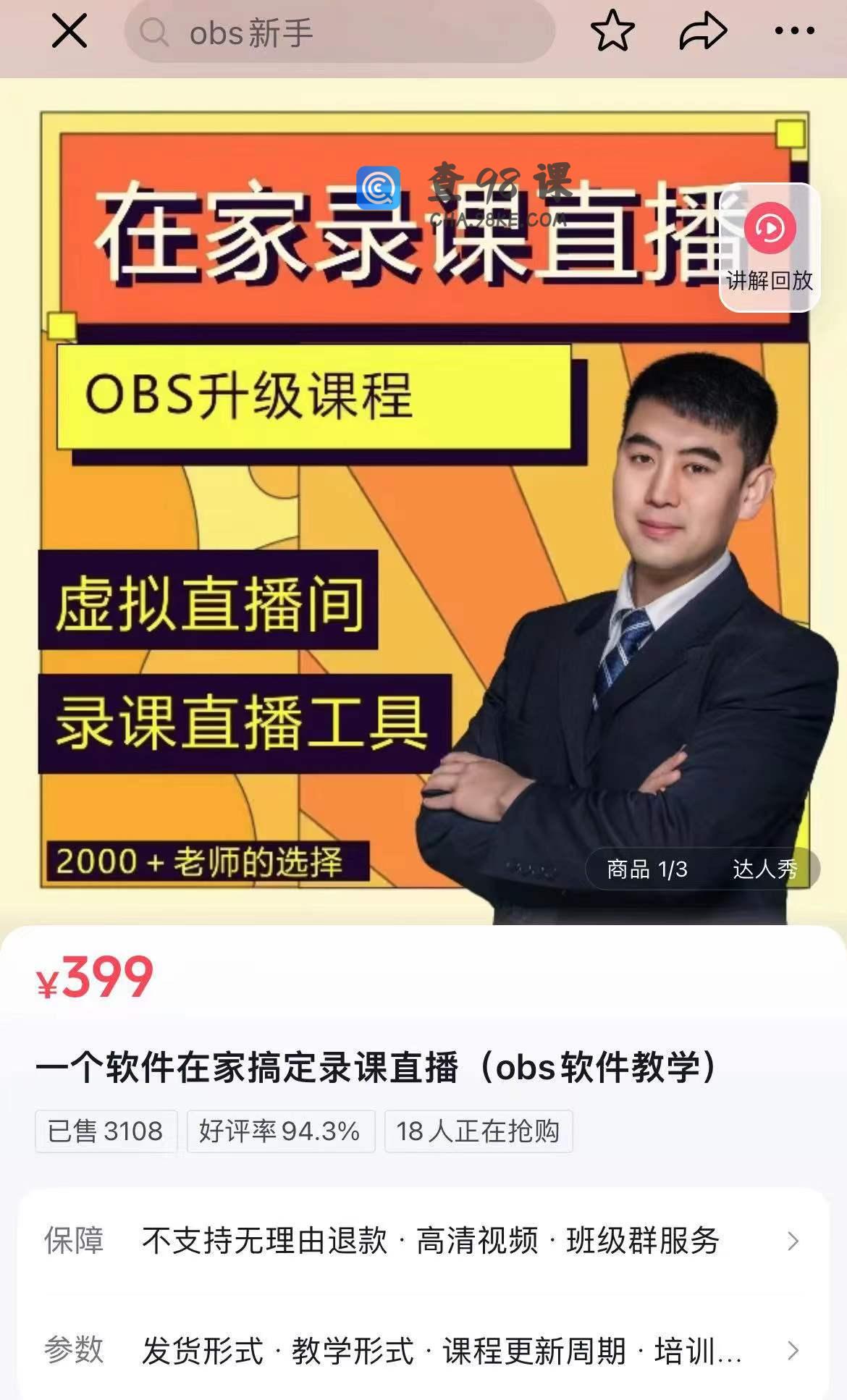
Task: Tap the search box showing obs新手
Action: tap(340, 33)
